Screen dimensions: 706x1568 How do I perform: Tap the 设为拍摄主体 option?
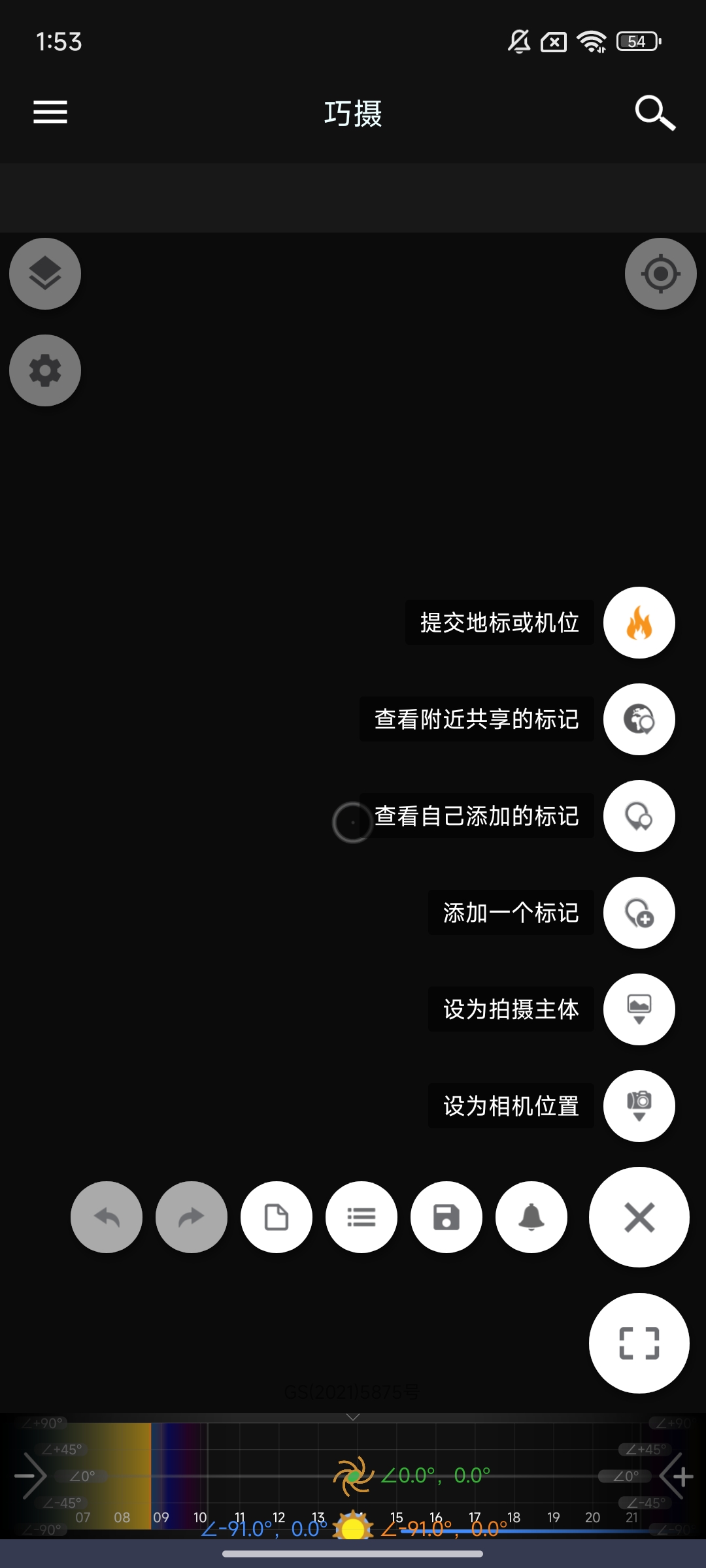(511, 1009)
